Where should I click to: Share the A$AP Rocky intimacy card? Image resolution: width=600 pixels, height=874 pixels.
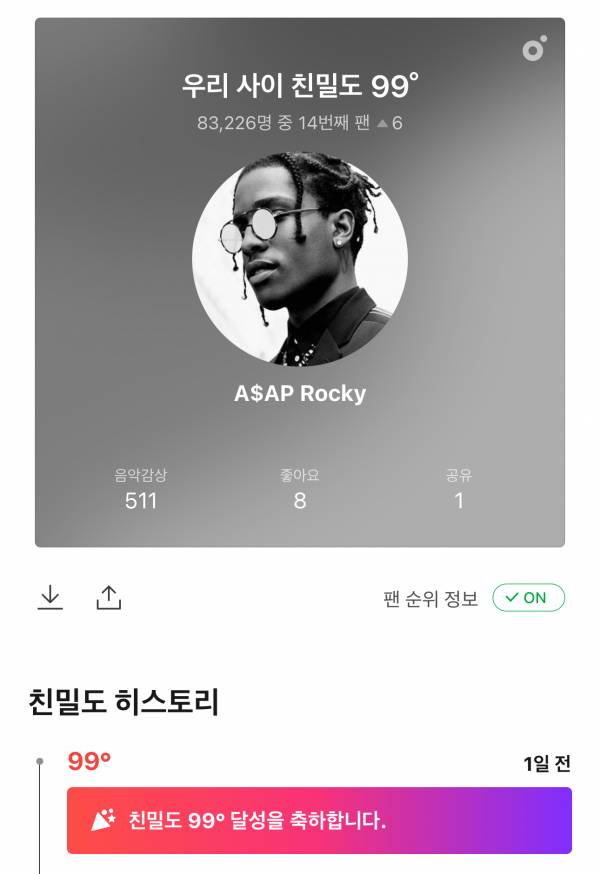[108, 598]
